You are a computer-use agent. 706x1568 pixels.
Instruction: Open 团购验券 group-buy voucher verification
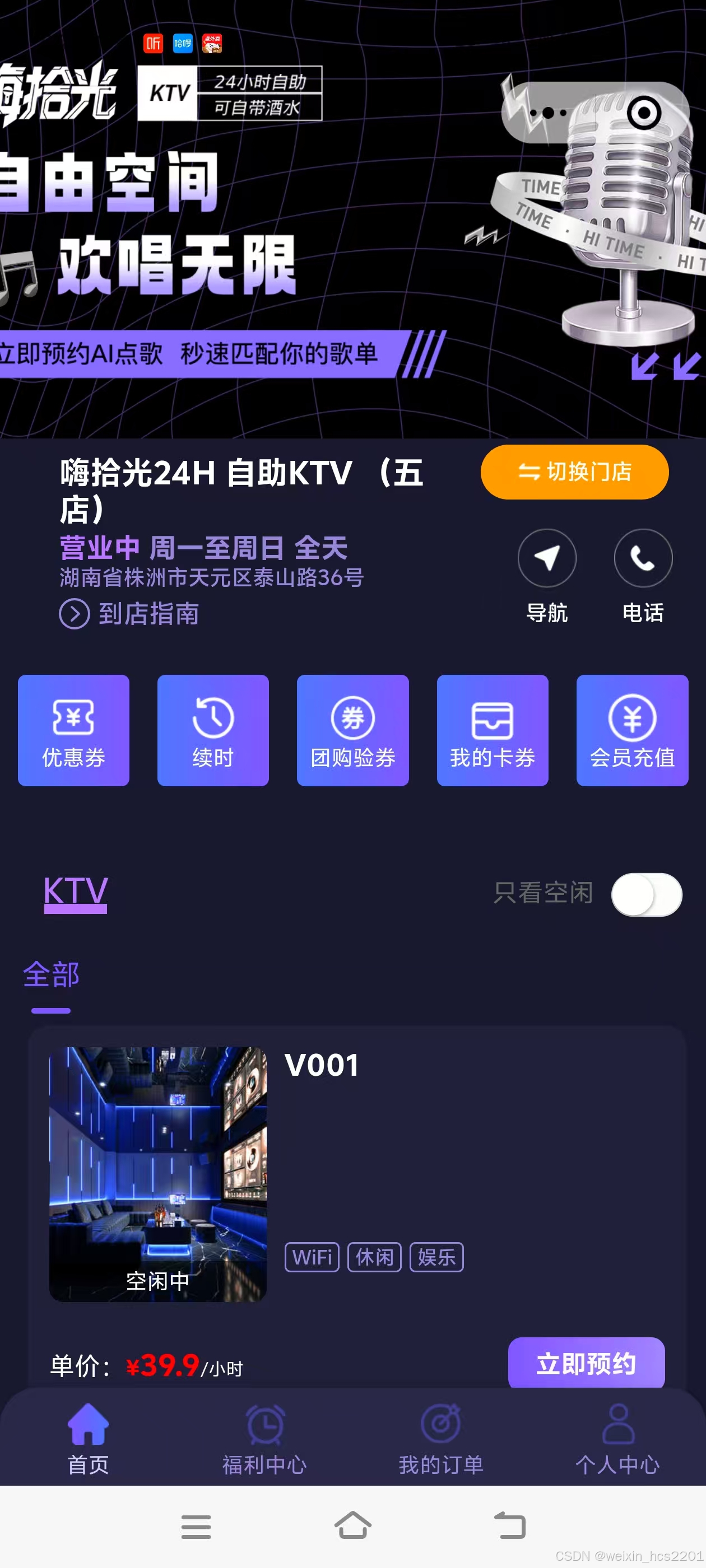click(x=352, y=730)
